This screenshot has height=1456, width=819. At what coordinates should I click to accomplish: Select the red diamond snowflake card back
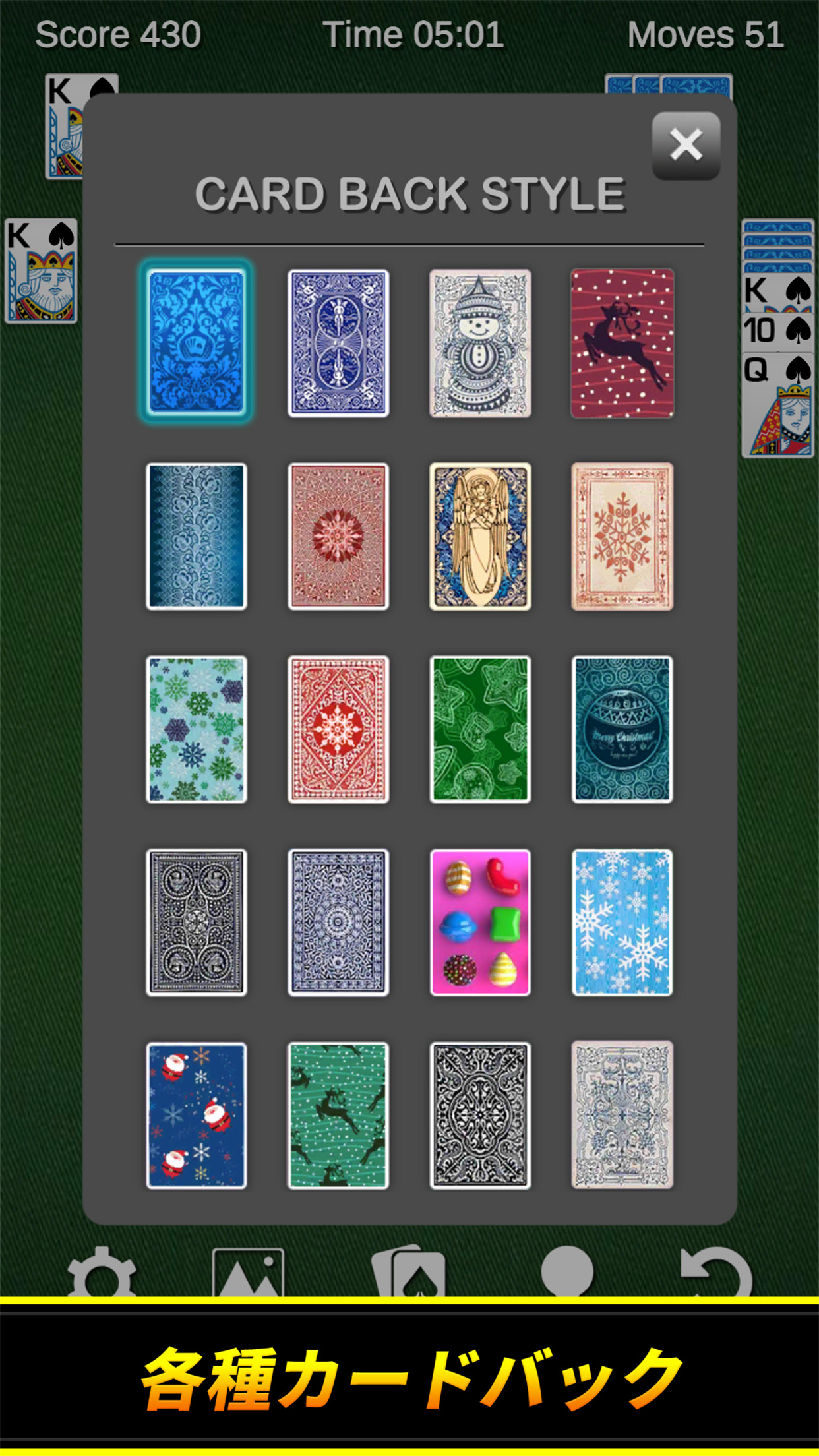[x=338, y=729]
